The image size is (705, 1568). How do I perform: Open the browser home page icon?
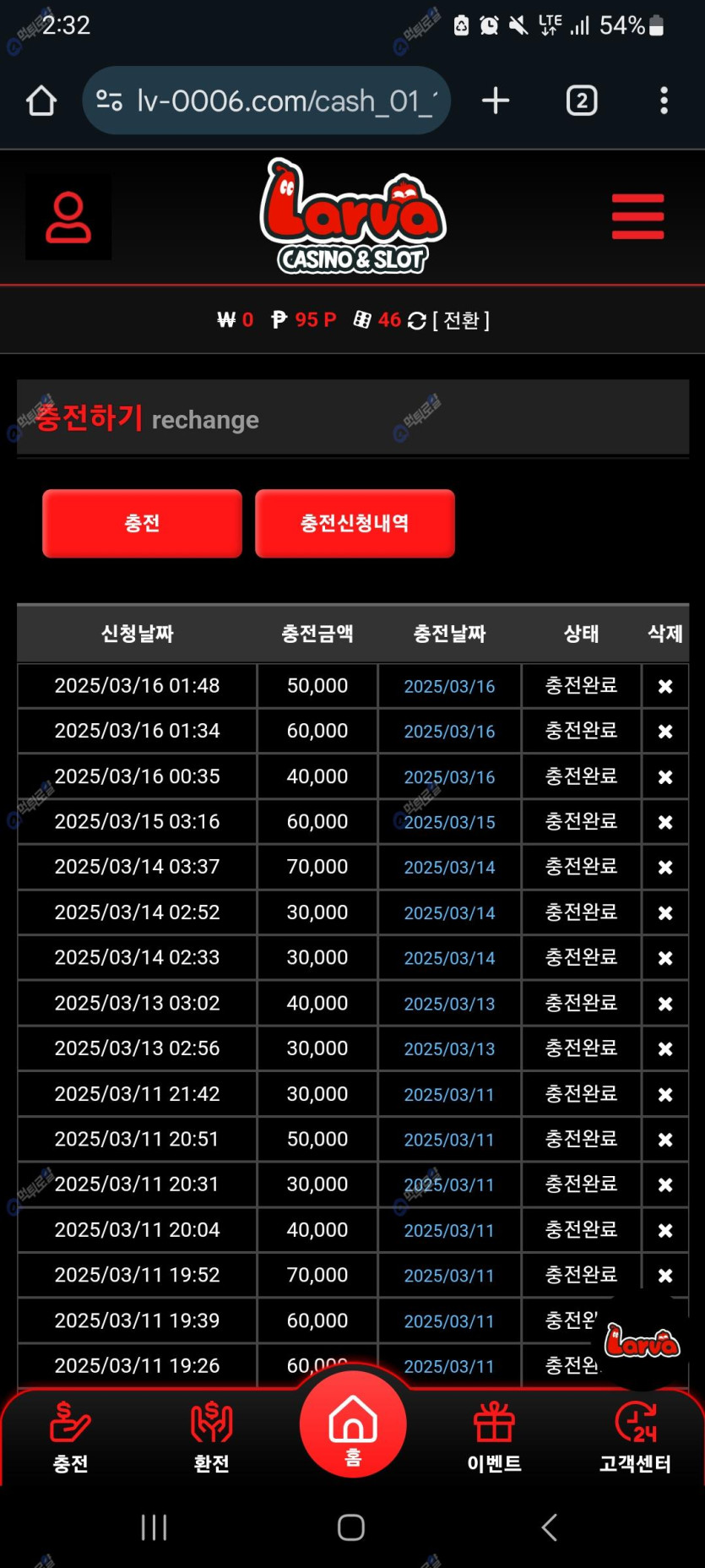pos(41,101)
